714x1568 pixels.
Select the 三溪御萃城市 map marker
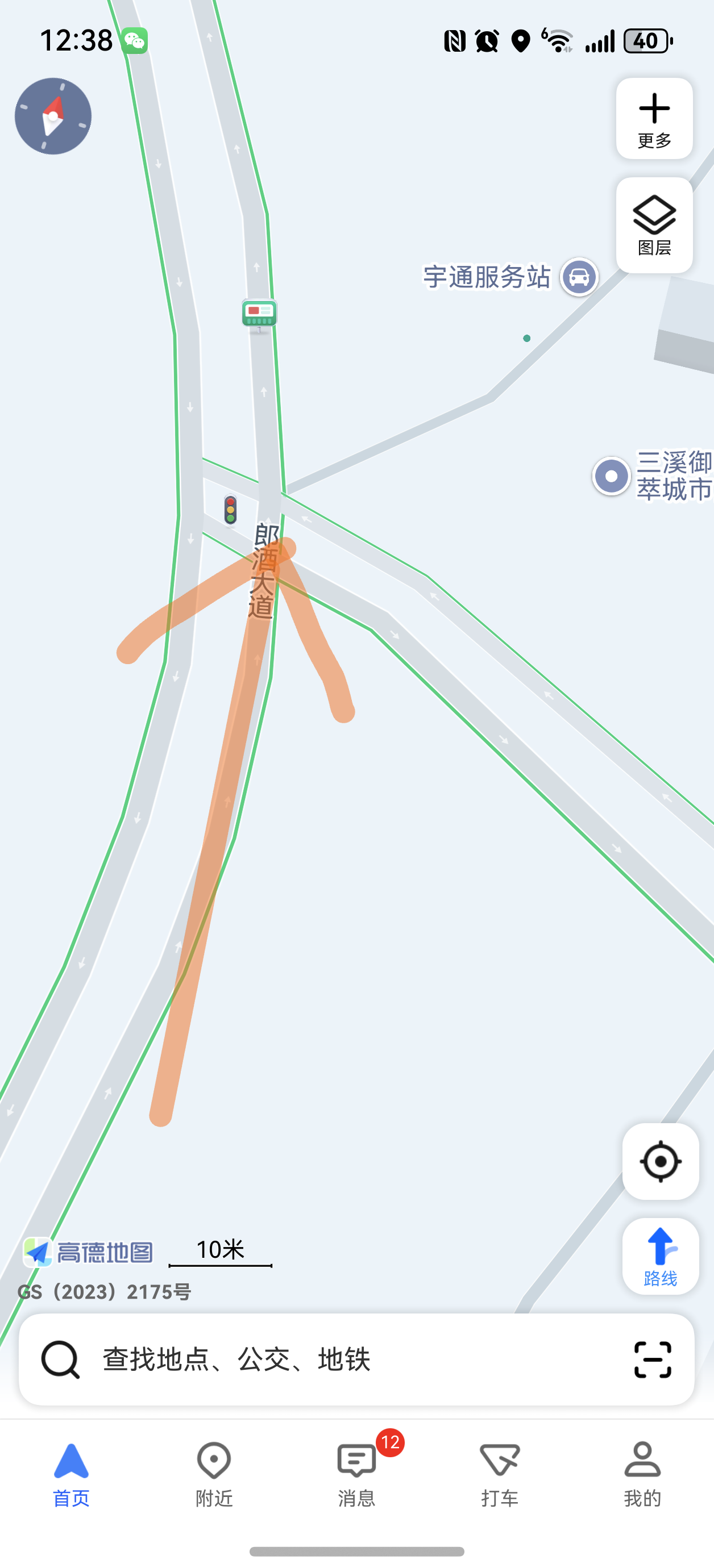(x=611, y=476)
